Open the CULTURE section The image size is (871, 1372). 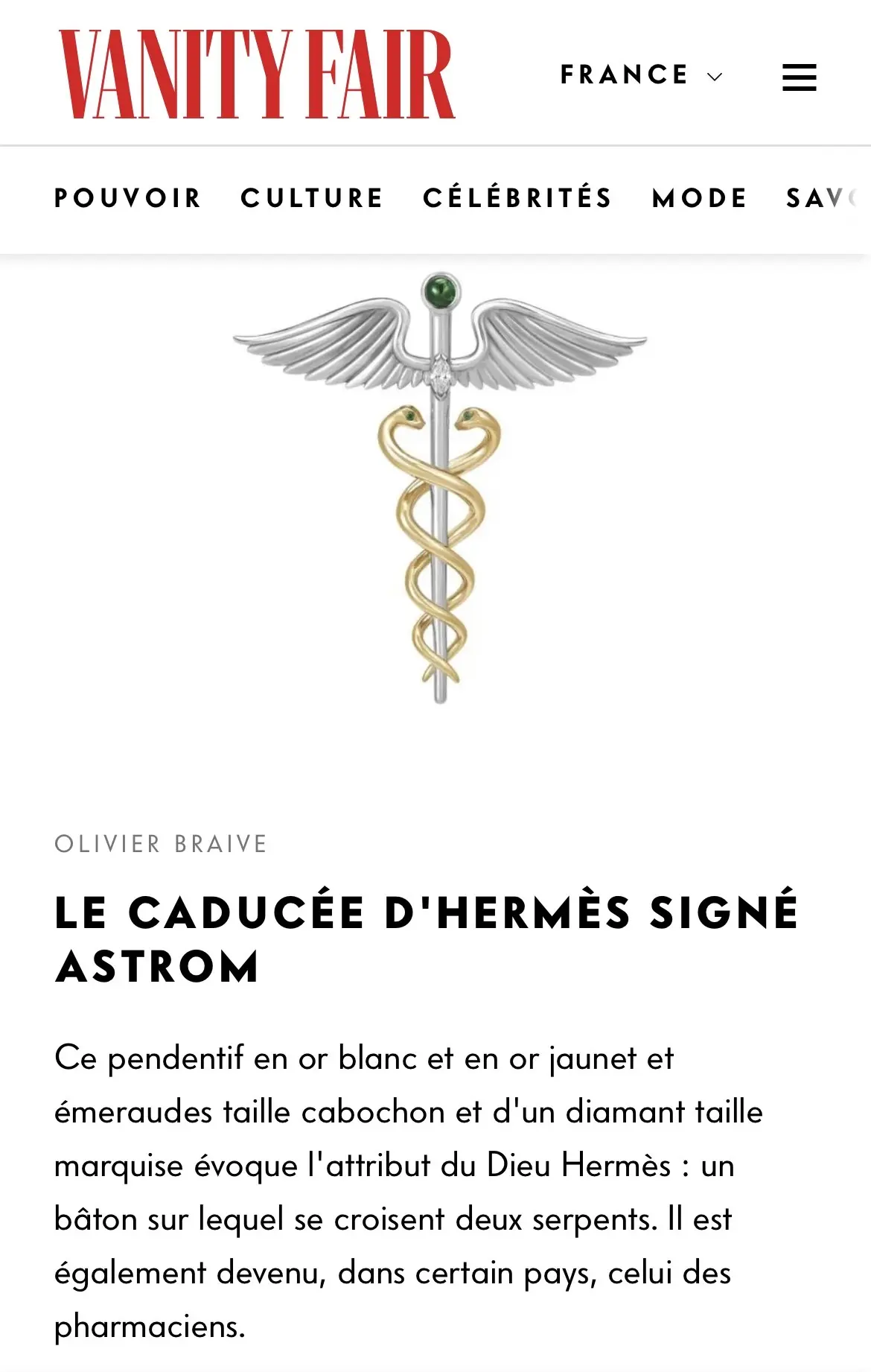(312, 198)
